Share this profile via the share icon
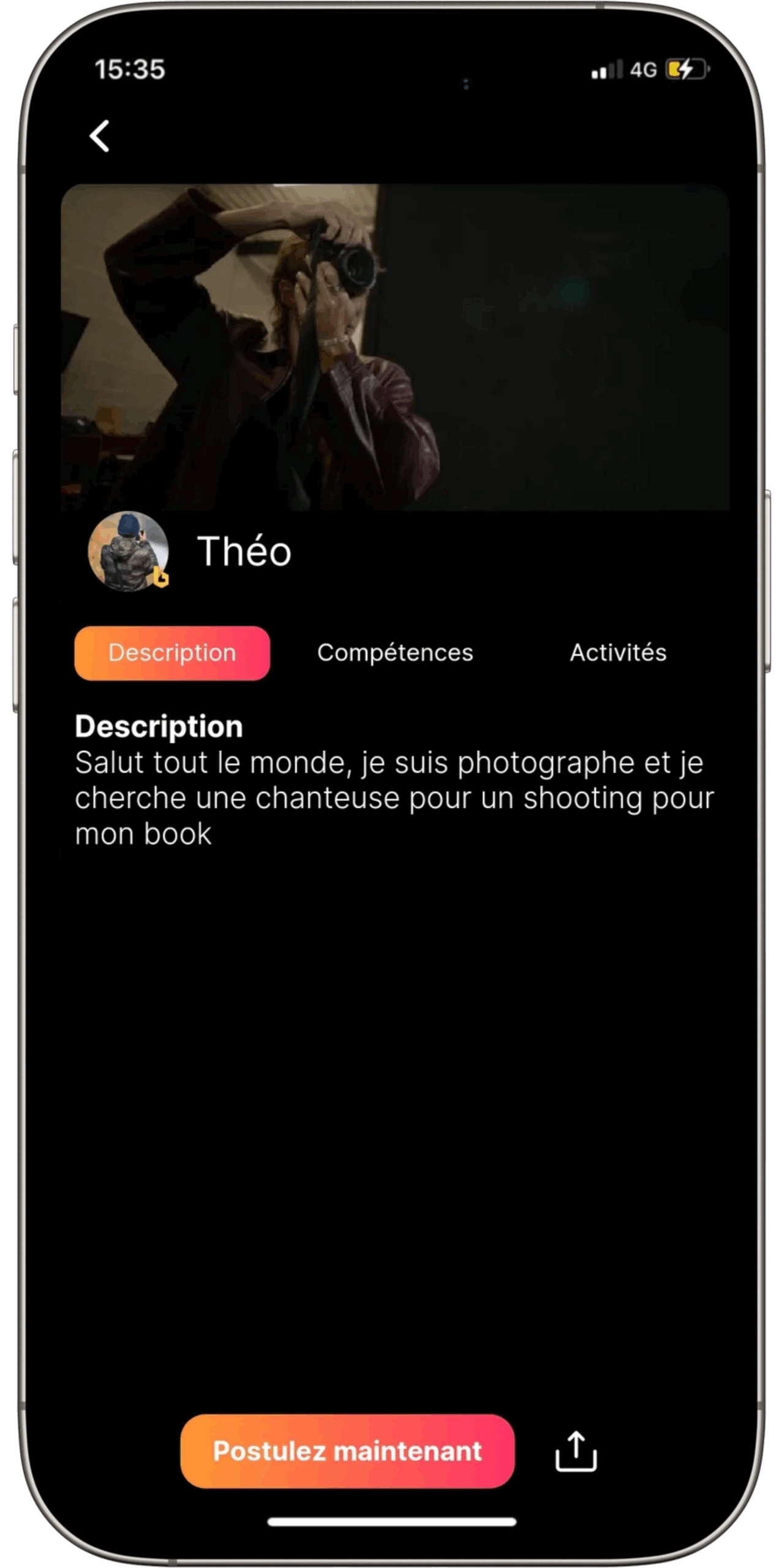The image size is (784, 1568). [x=576, y=1451]
